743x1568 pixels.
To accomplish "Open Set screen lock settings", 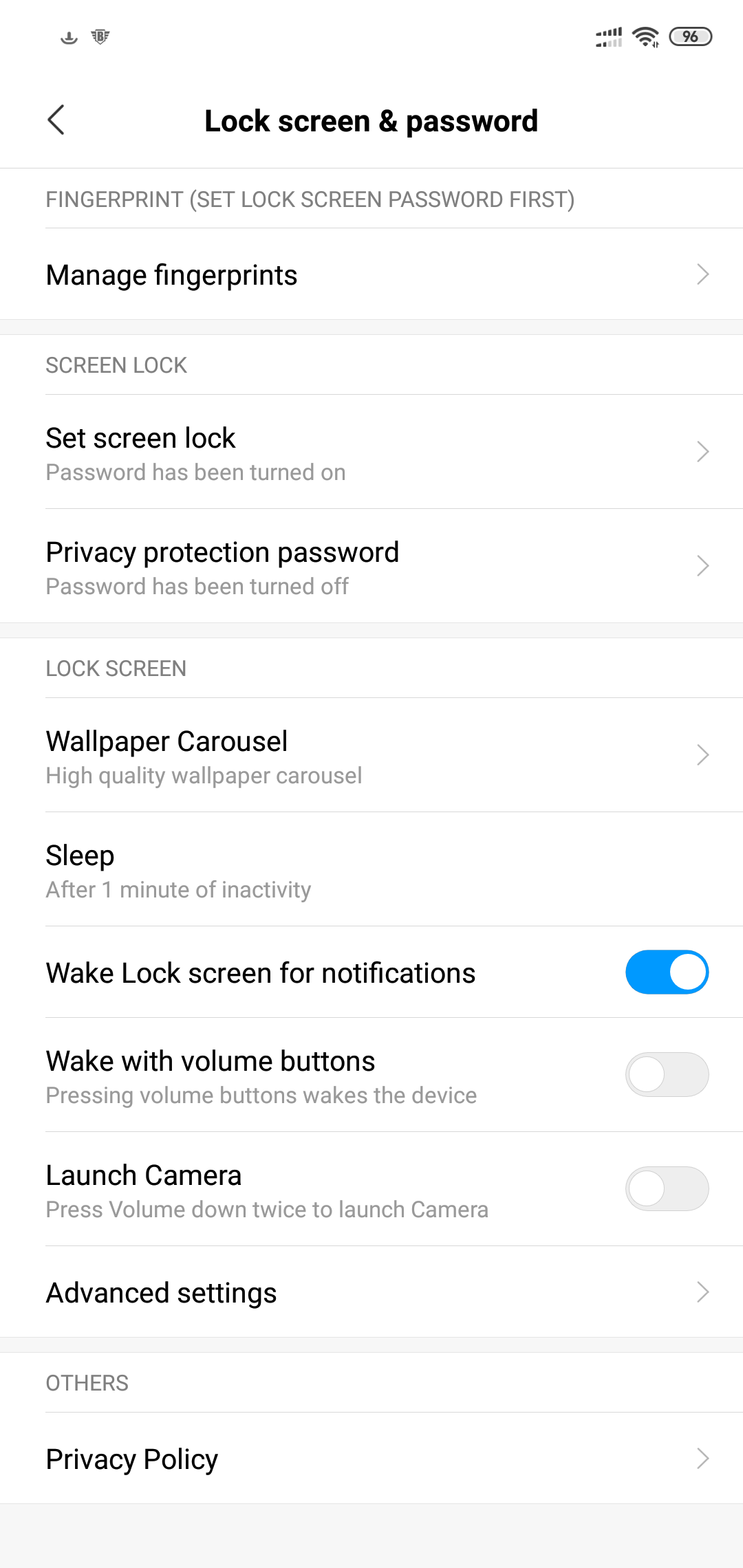I will click(371, 453).
